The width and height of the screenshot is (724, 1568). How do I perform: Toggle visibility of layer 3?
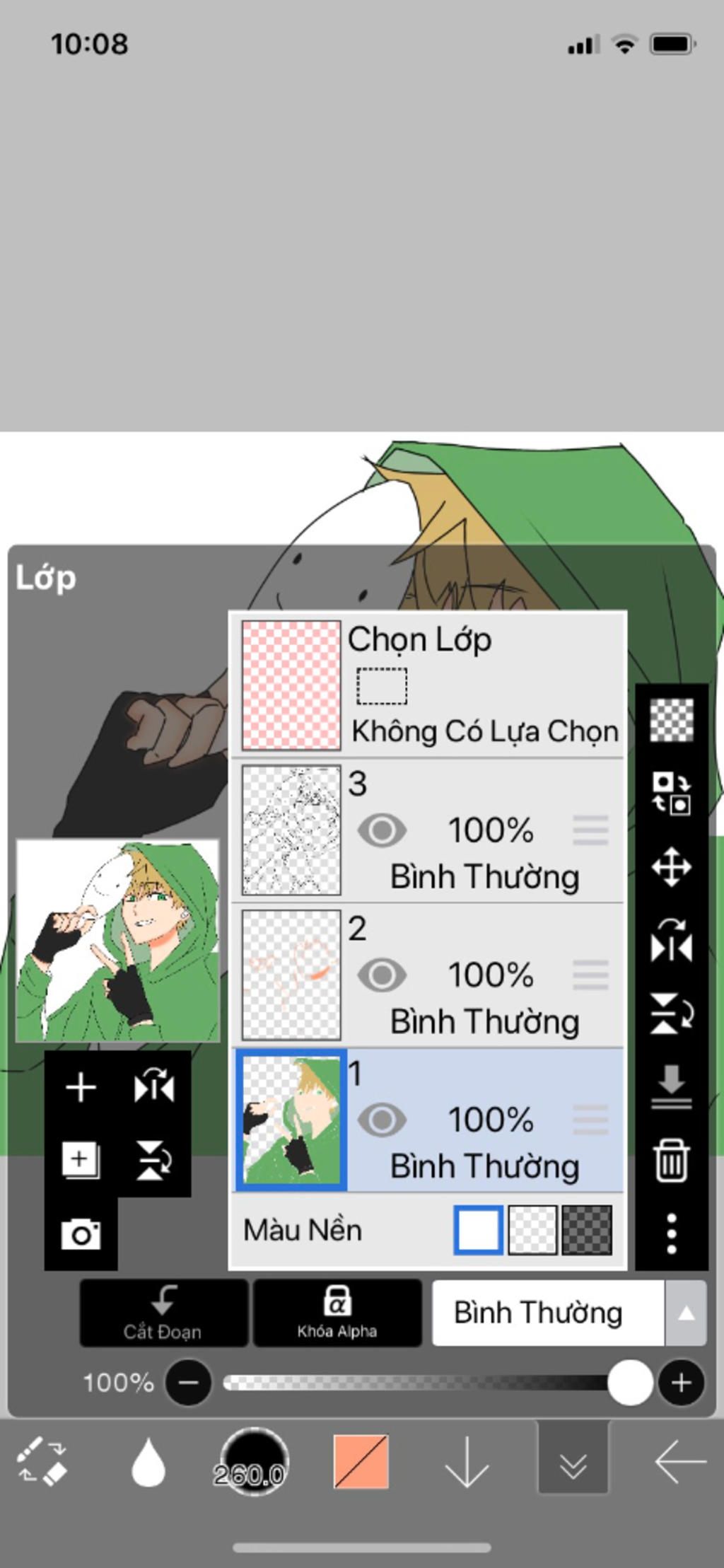(x=382, y=830)
